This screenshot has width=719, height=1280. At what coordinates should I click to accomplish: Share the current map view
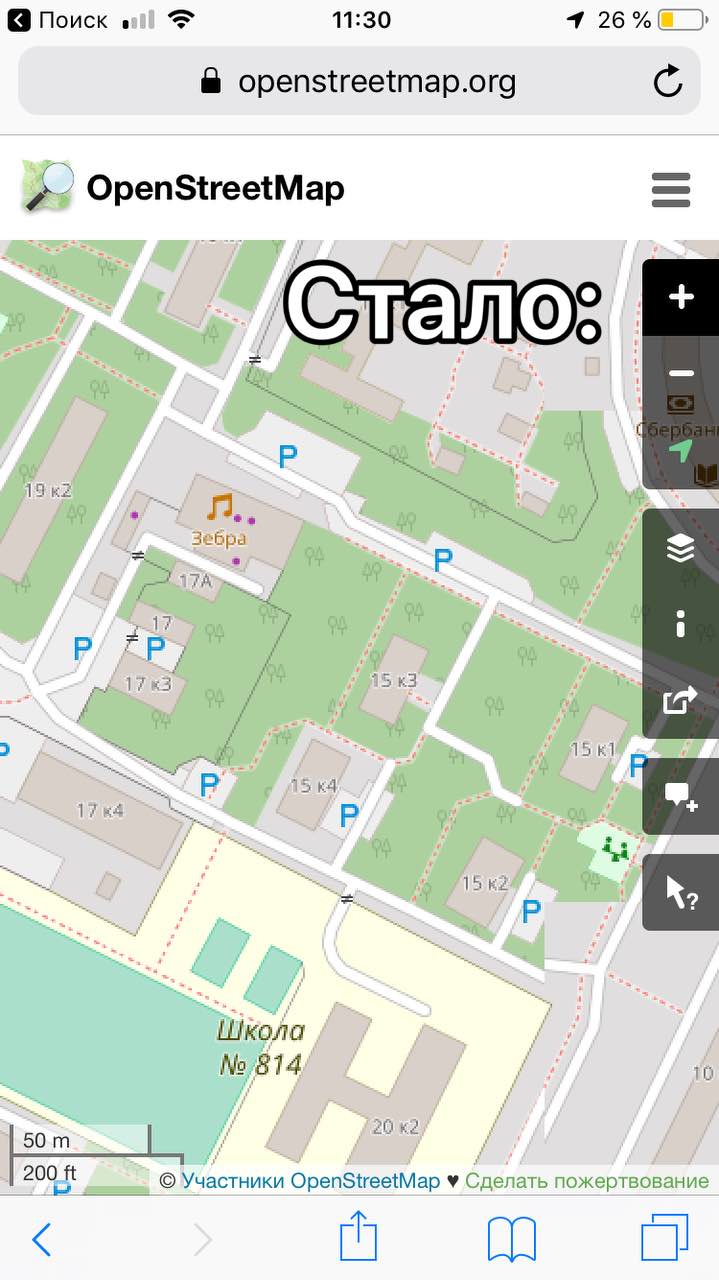681,700
